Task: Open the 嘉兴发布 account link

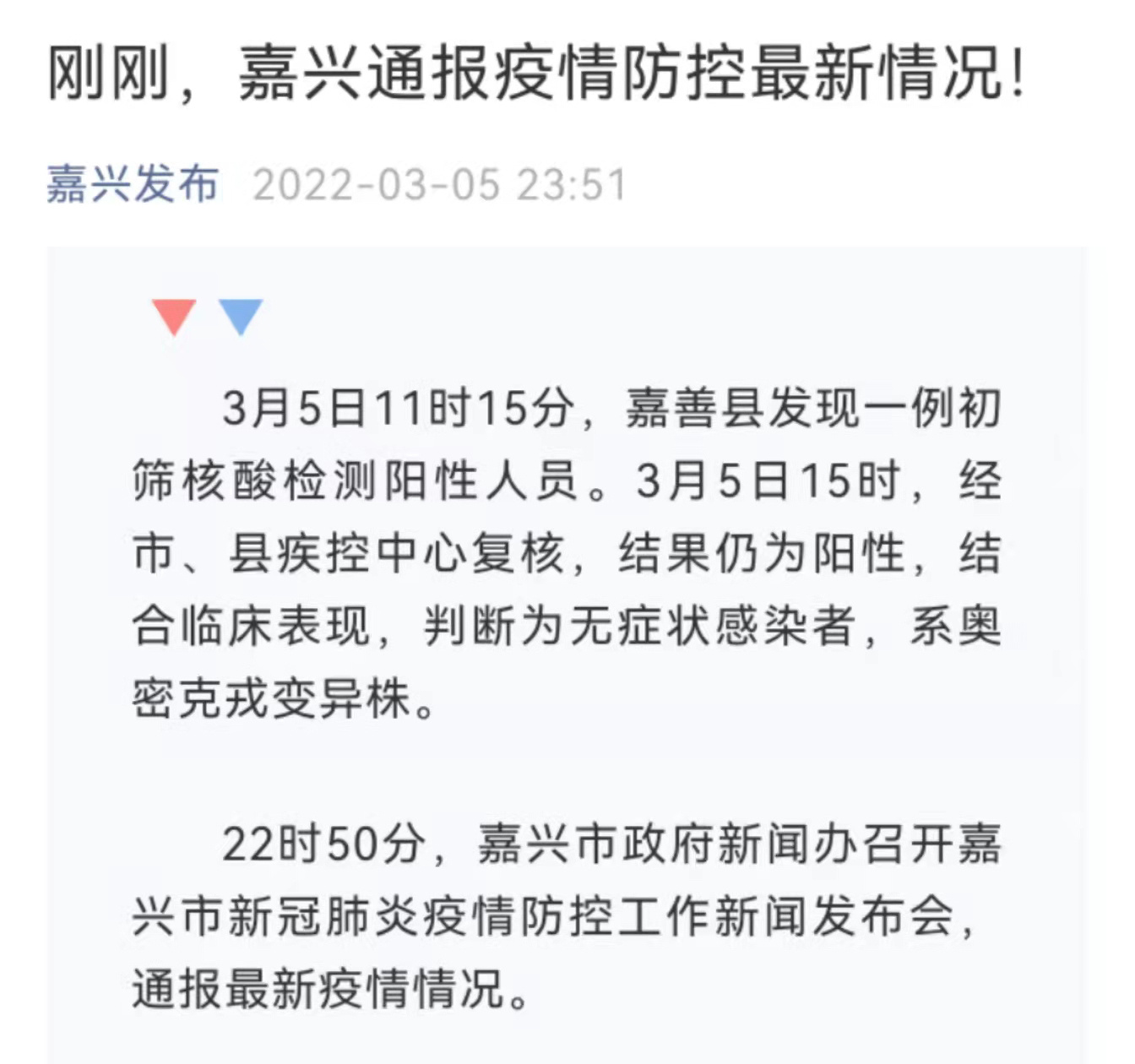Action: click(x=133, y=184)
